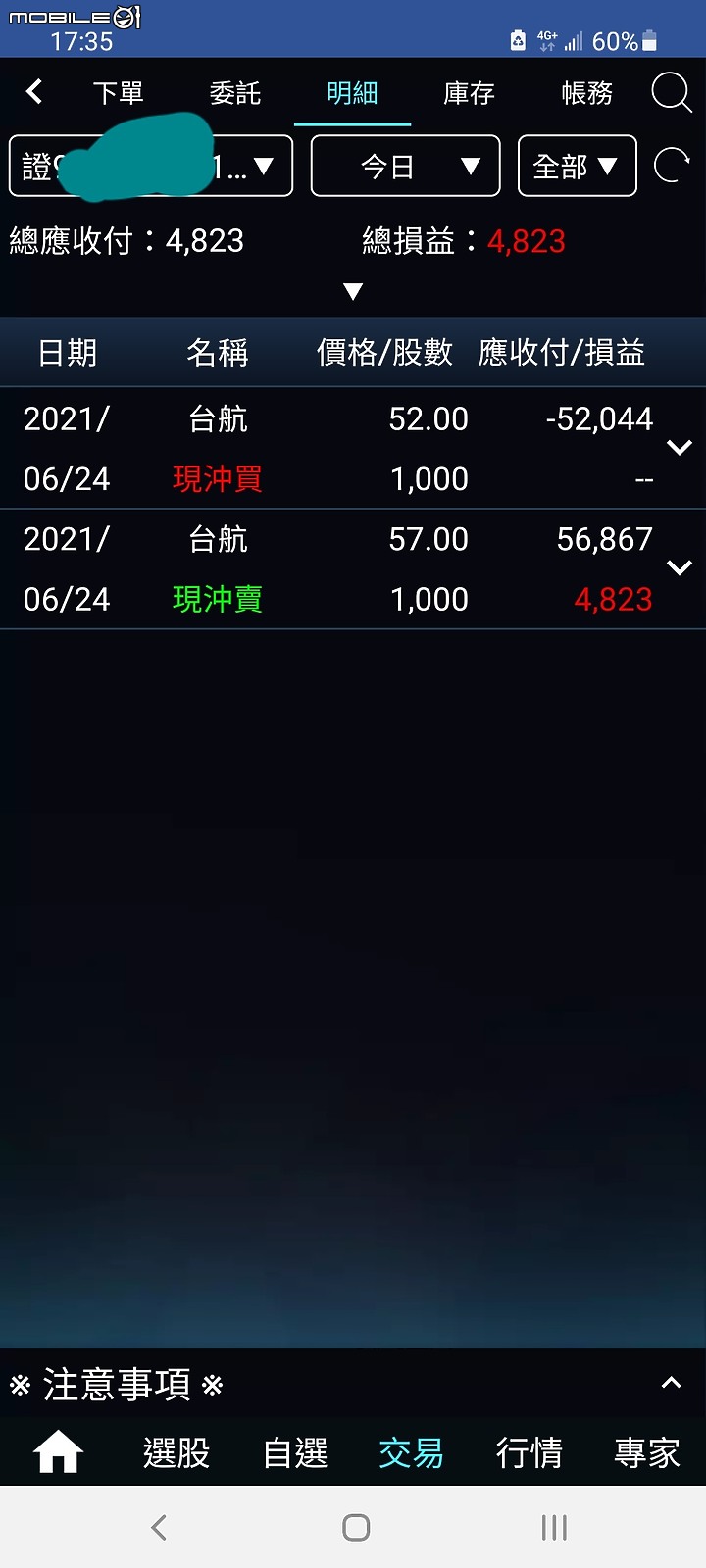Open the 今日 date range dropdown
The image size is (706, 1568).
(x=406, y=166)
